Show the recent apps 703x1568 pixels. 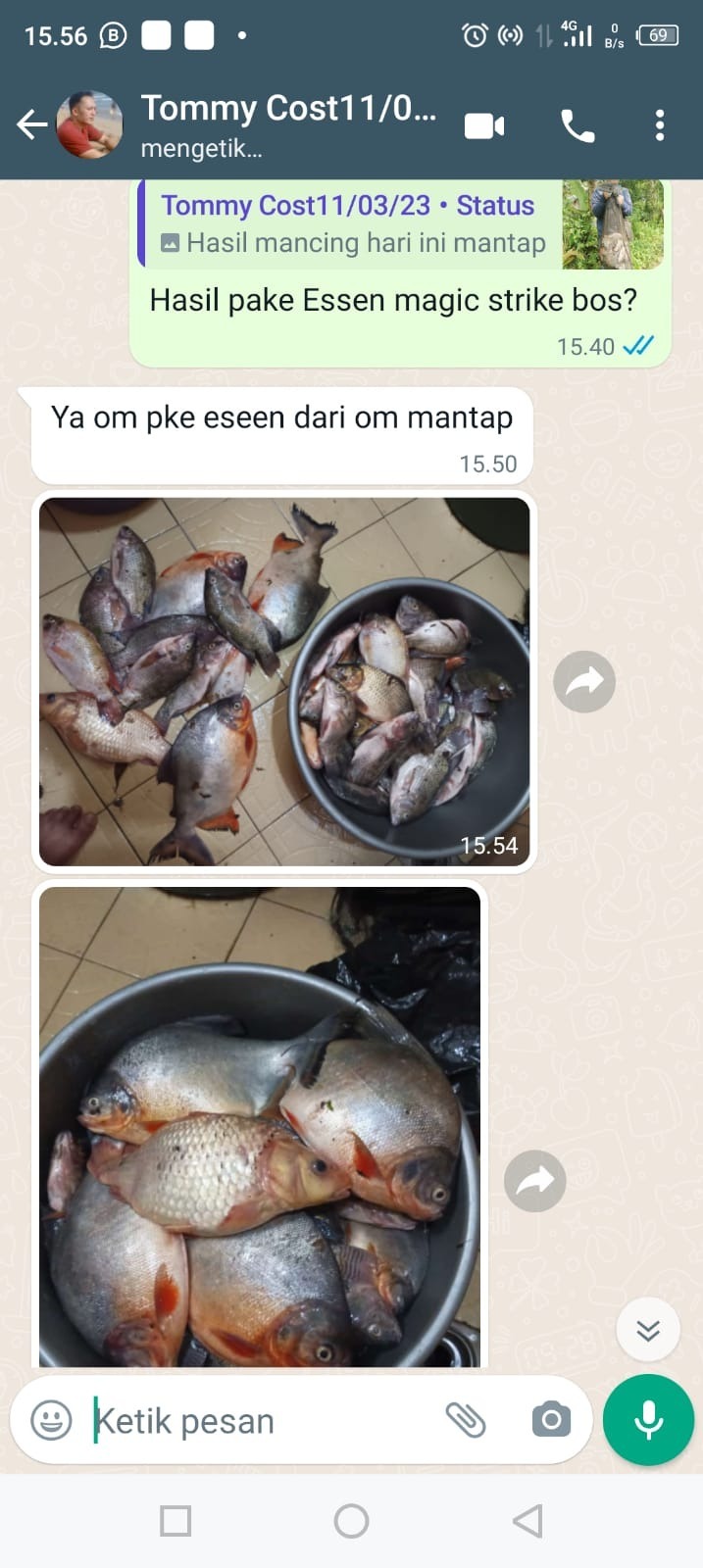[176, 1521]
